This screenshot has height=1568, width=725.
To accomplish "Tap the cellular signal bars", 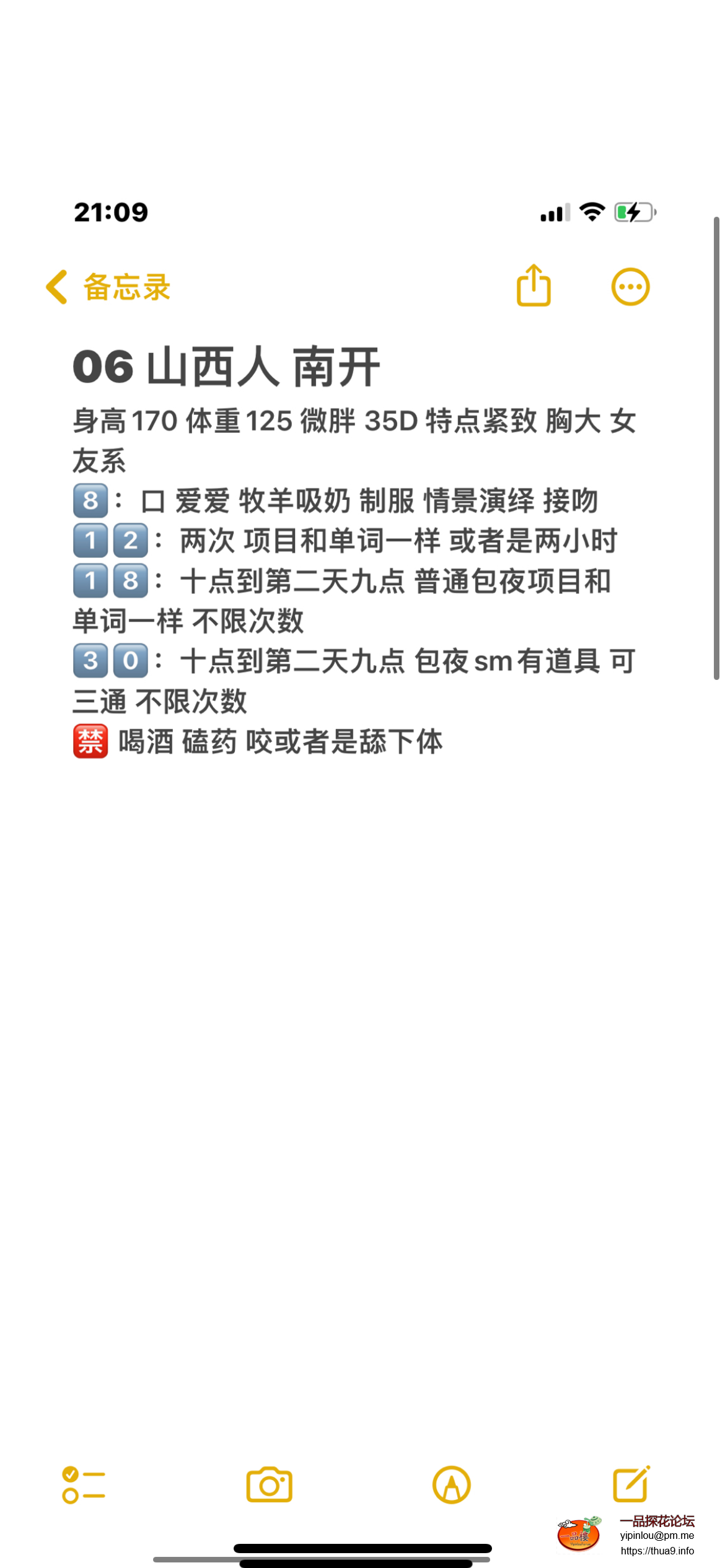I will 554,211.
